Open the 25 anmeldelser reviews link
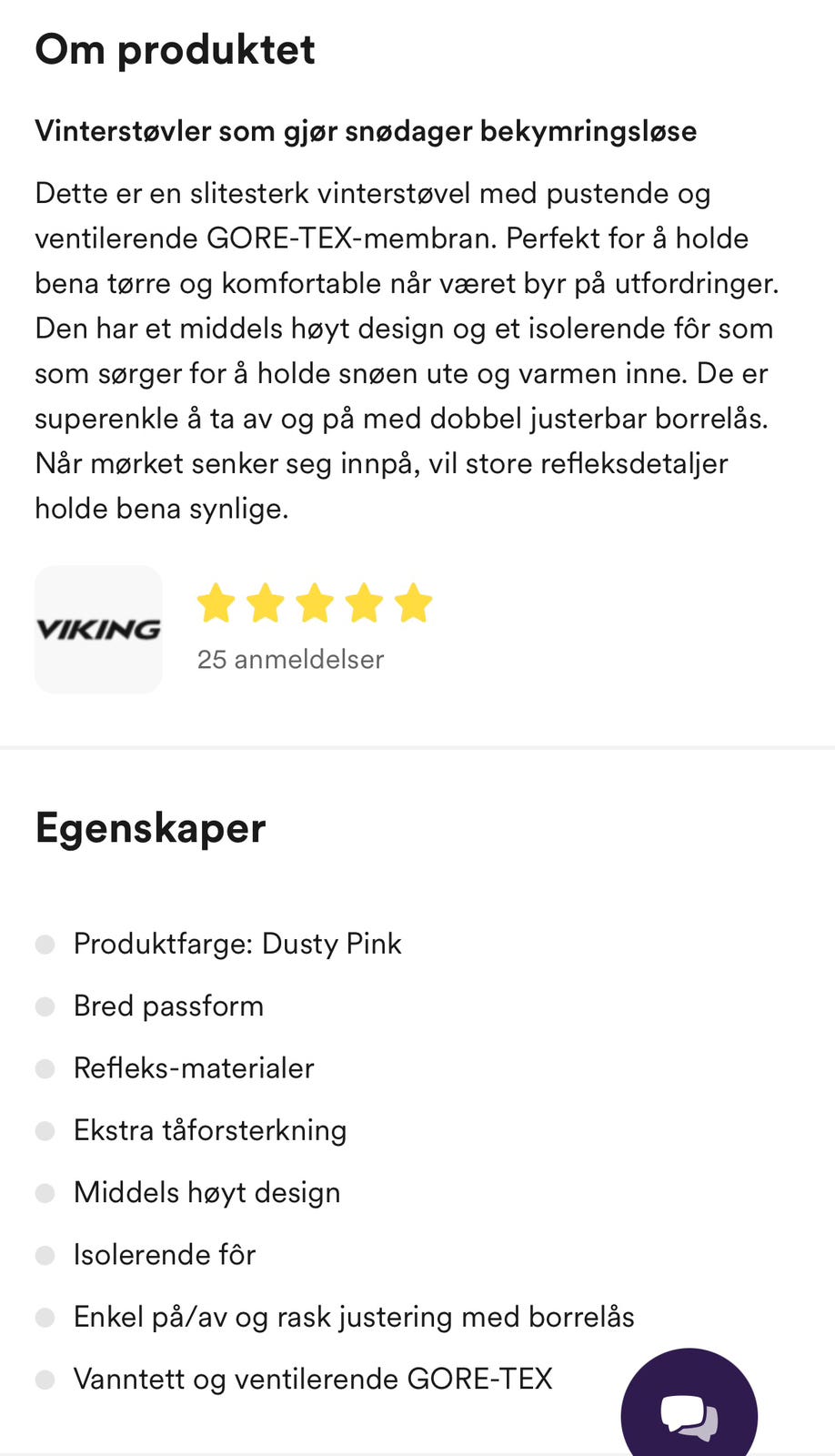 (290, 660)
